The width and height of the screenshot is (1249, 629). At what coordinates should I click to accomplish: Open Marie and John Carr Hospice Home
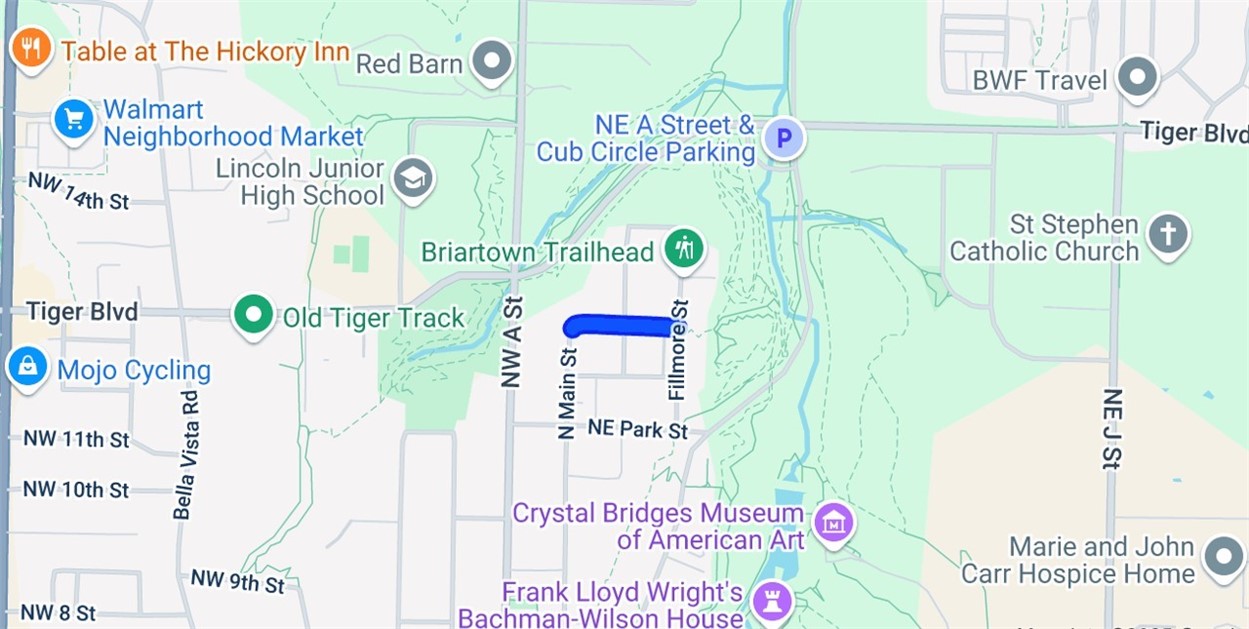click(1224, 557)
